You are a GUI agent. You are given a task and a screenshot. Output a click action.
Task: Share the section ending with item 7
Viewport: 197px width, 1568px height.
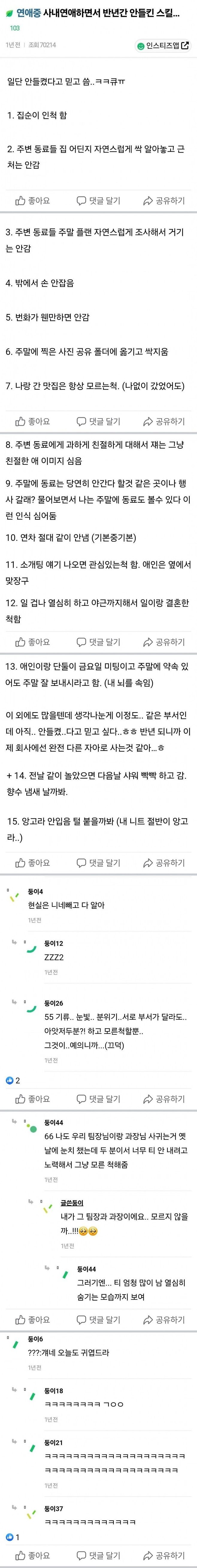[163, 421]
